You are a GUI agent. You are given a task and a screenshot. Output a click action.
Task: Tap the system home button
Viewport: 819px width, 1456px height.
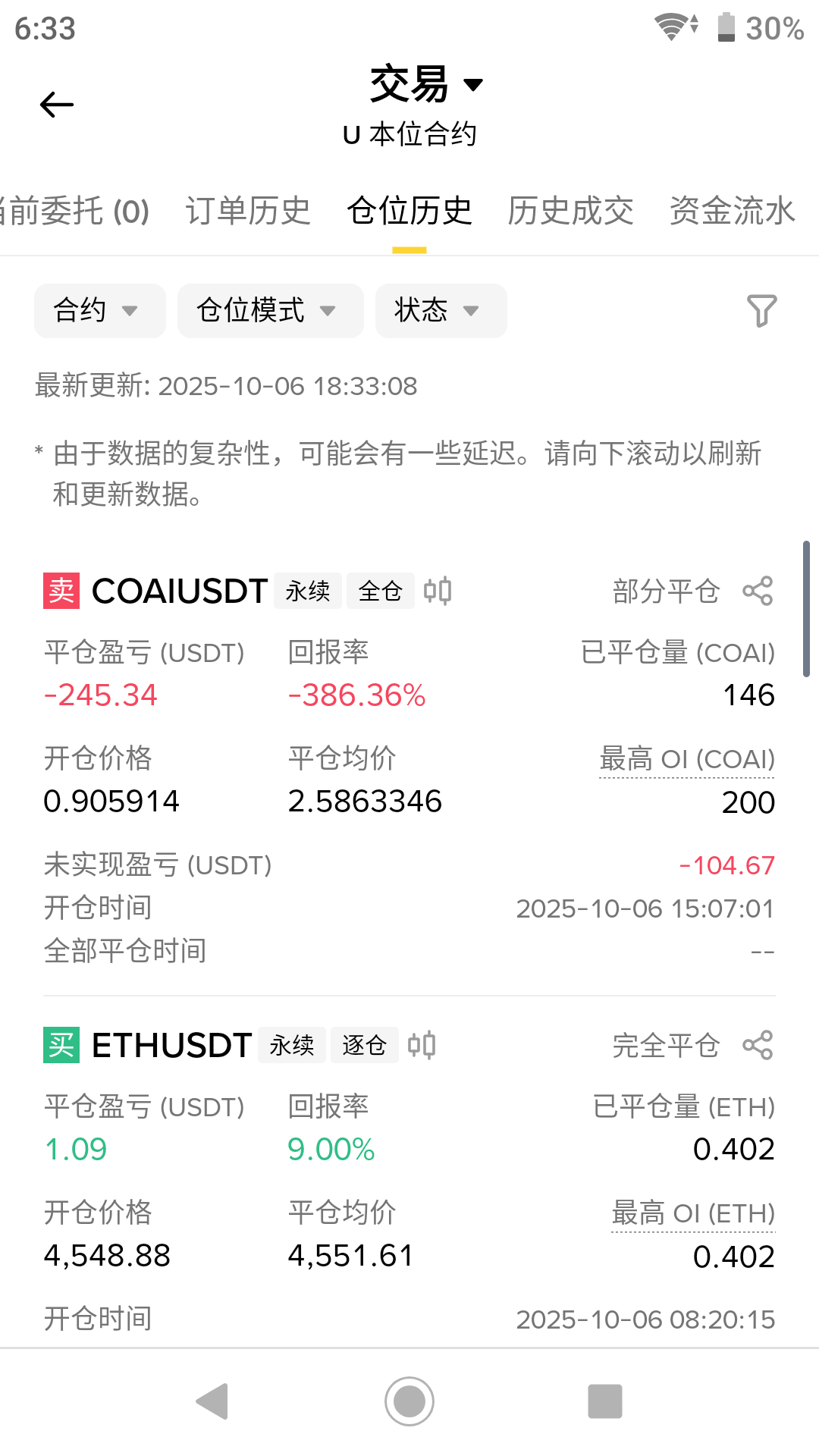[409, 1401]
